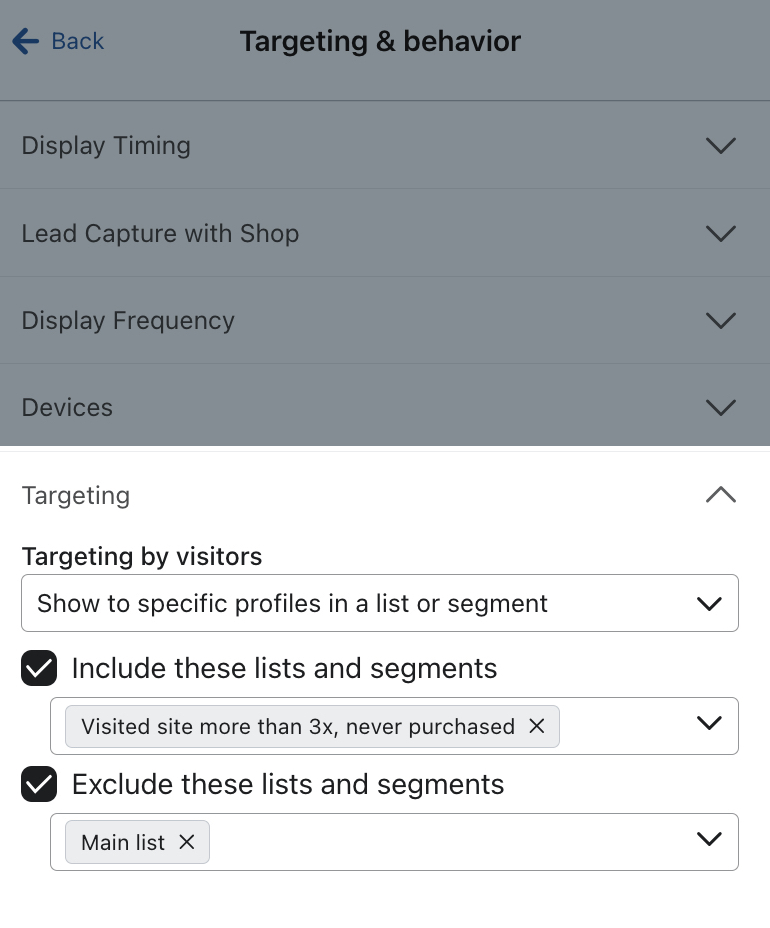Expand the Display Frequency section
The image size is (770, 928).
[385, 320]
